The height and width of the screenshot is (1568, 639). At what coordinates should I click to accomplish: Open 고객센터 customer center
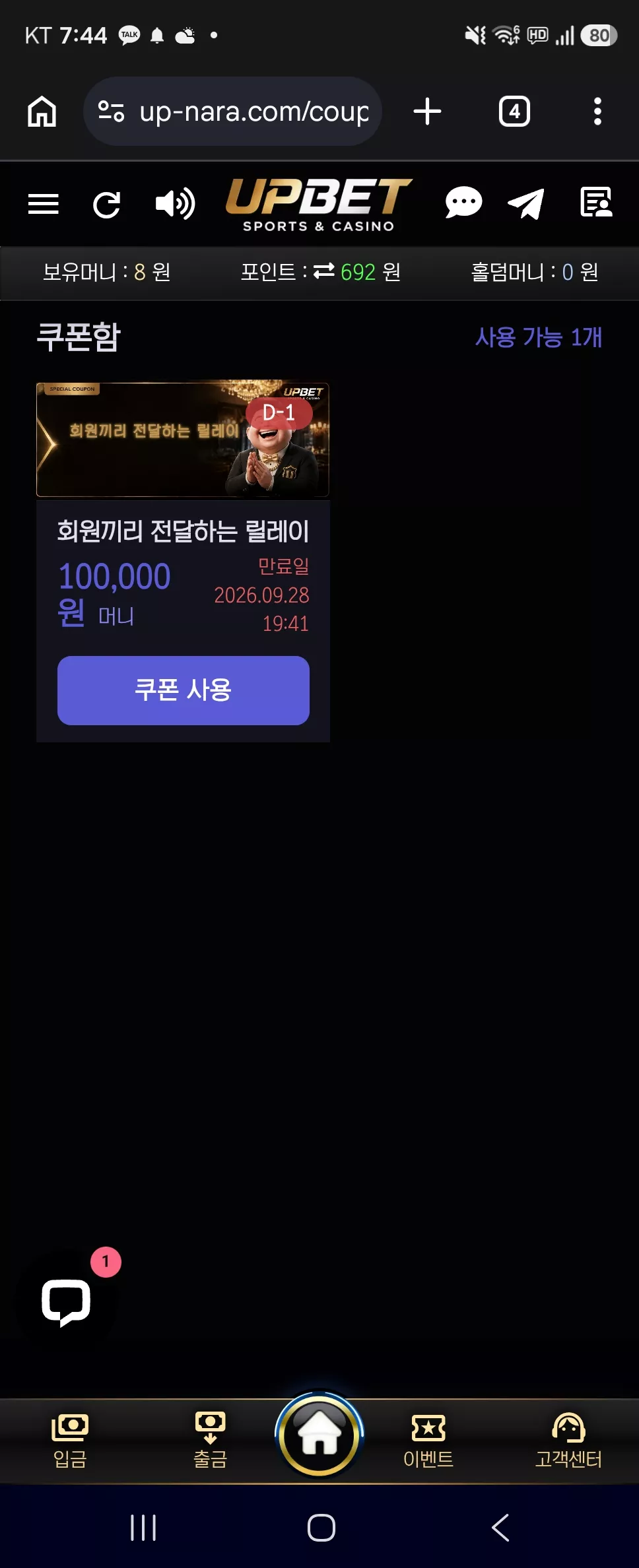click(568, 1441)
